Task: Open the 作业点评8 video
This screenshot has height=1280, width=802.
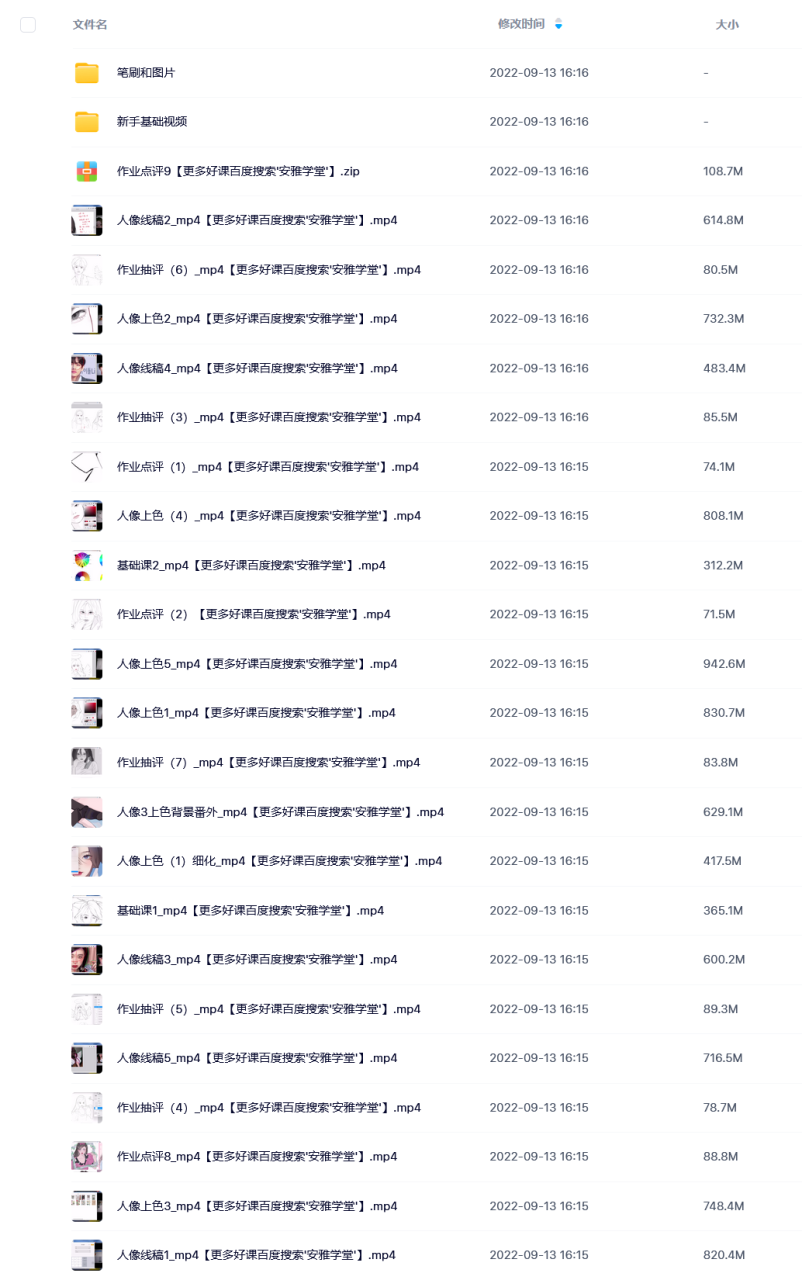Action: coord(257,1156)
